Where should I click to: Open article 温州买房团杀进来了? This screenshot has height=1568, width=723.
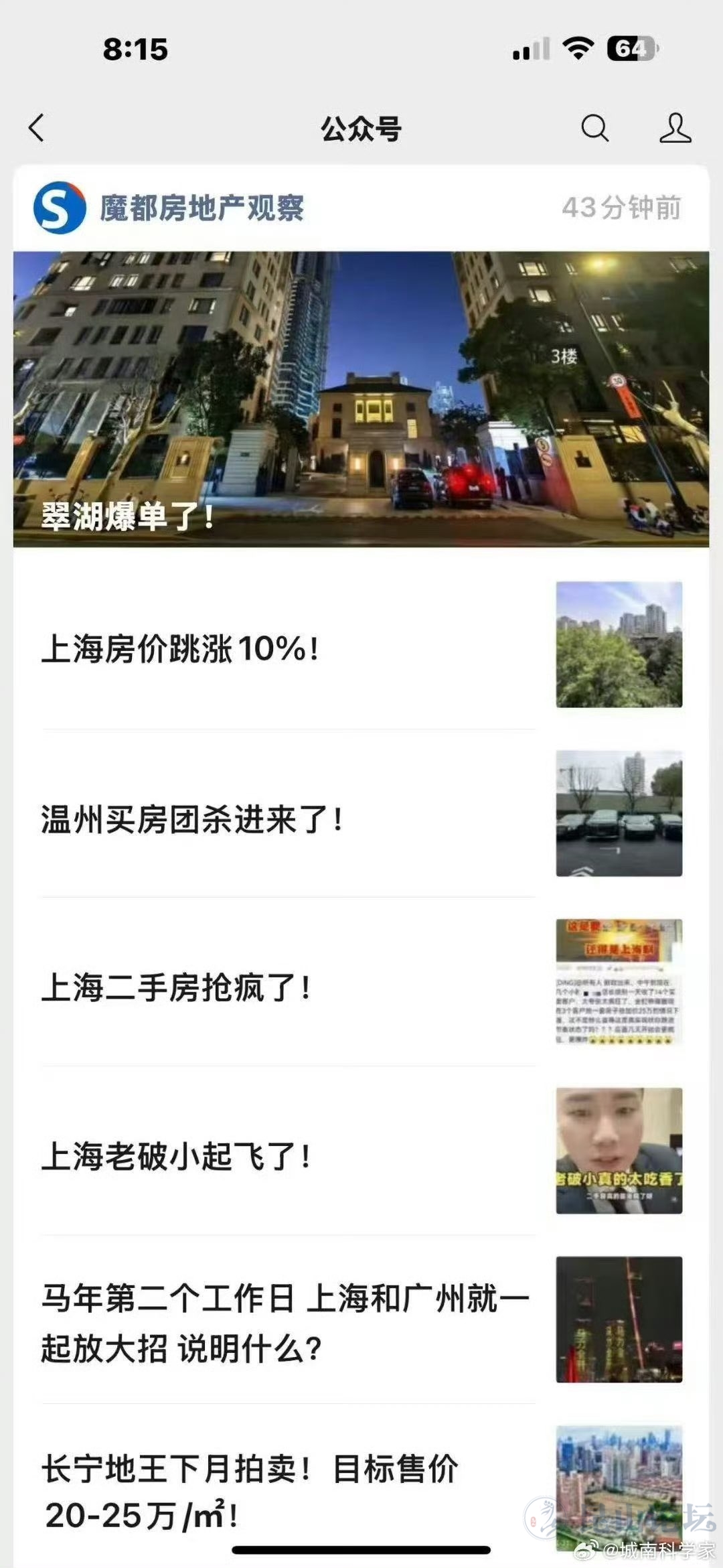(x=193, y=818)
